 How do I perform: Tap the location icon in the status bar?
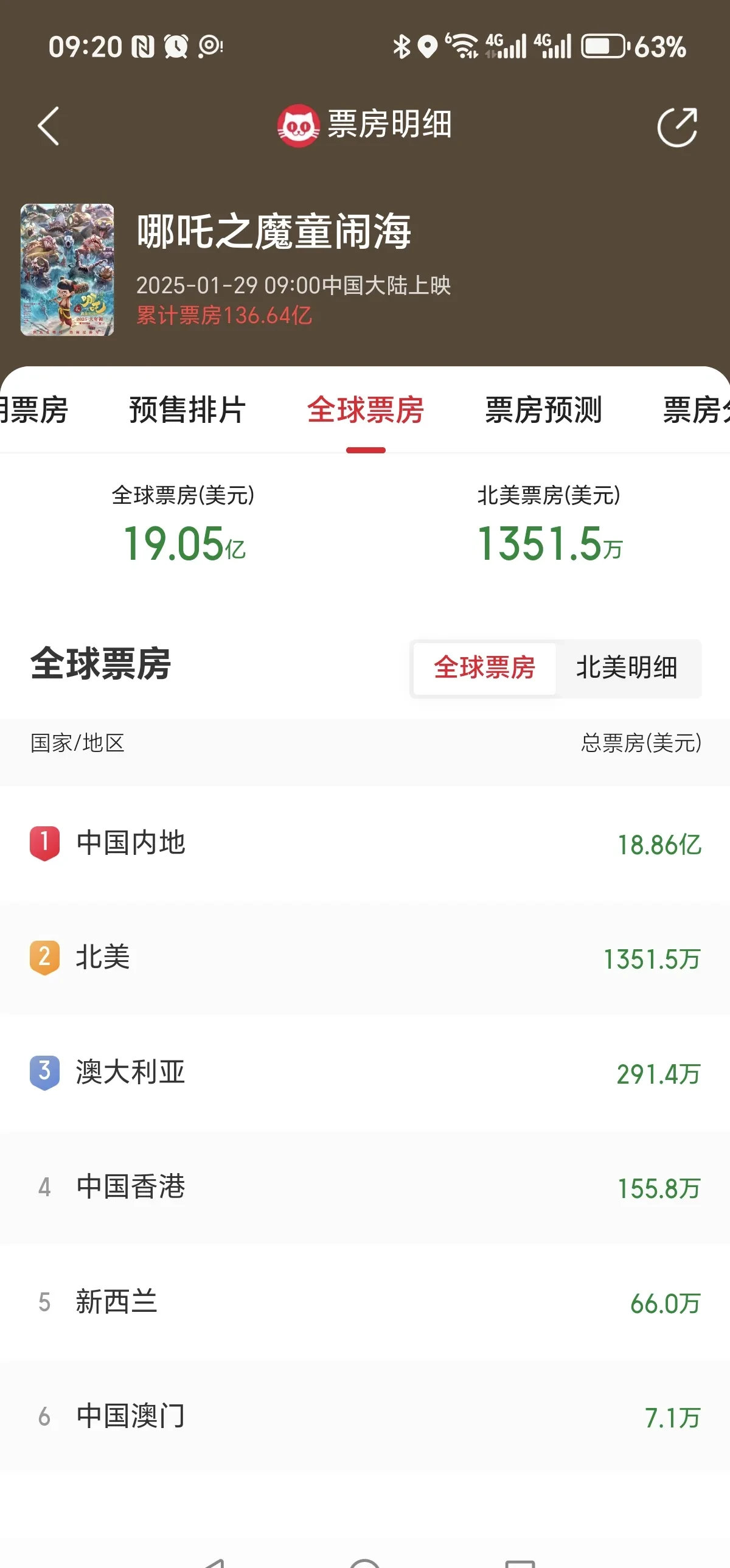[x=427, y=46]
